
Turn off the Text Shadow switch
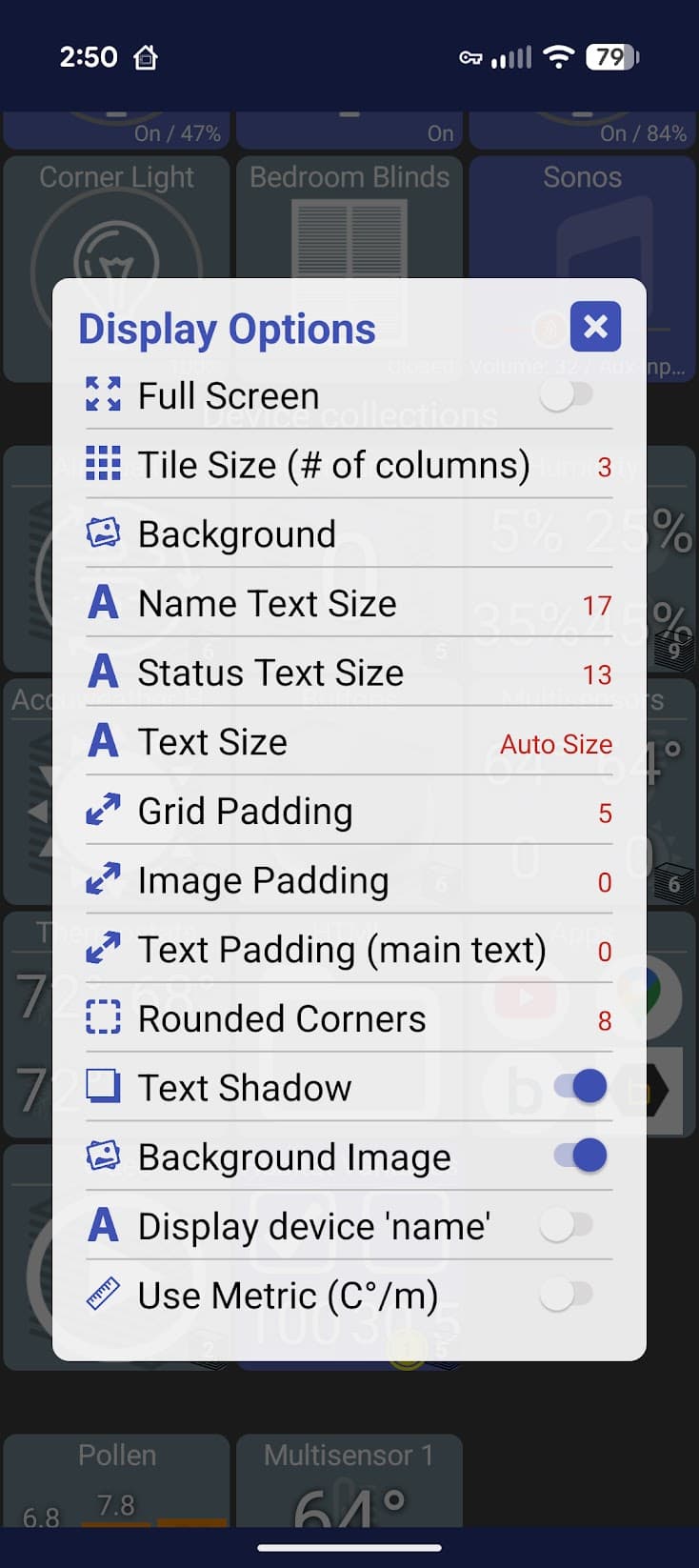pyautogui.click(x=581, y=1087)
